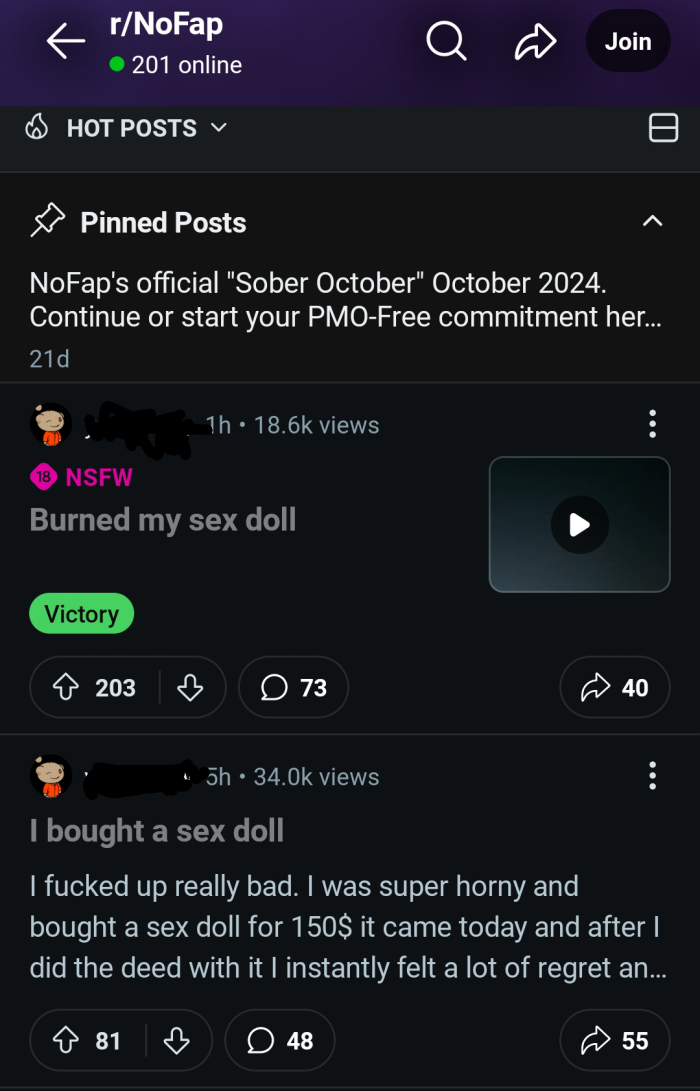The image size is (700, 1091).
Task: Go back using the back arrow
Action: (66, 42)
